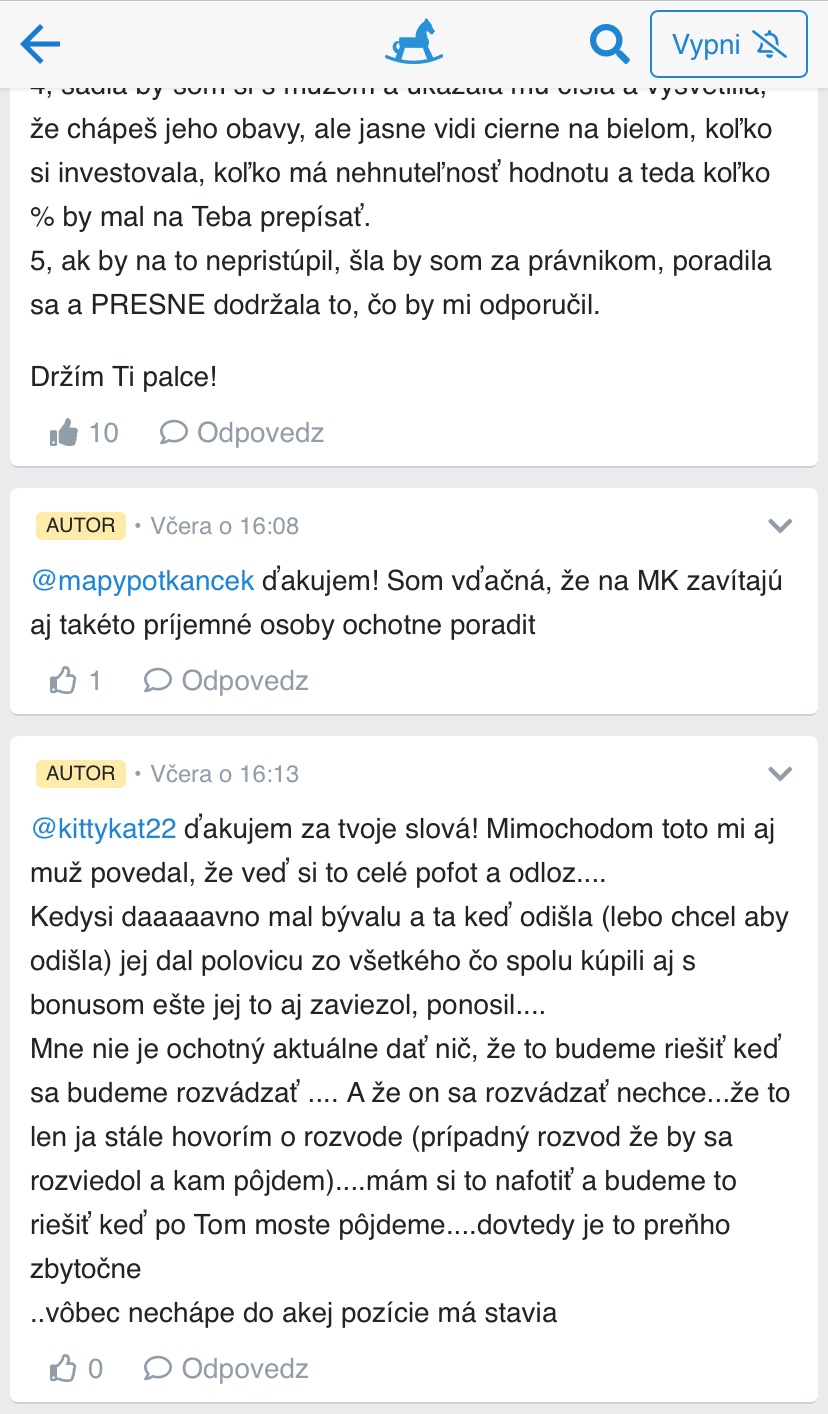The image size is (828, 1414).
Task: Tap Odpovedz under the 16:13 comment
Action: coord(226,1368)
